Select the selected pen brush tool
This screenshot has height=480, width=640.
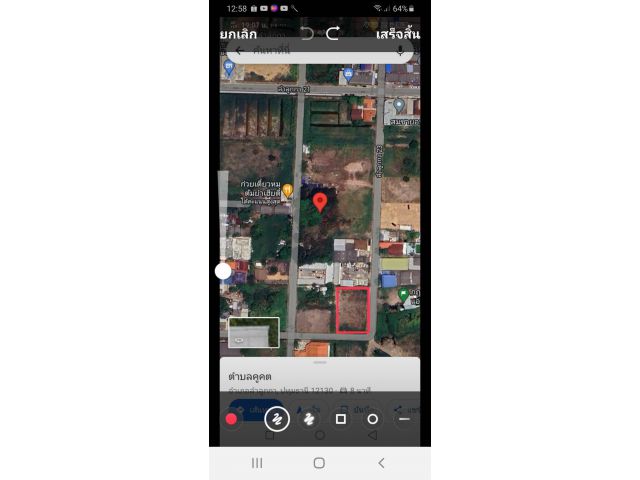click(277, 419)
